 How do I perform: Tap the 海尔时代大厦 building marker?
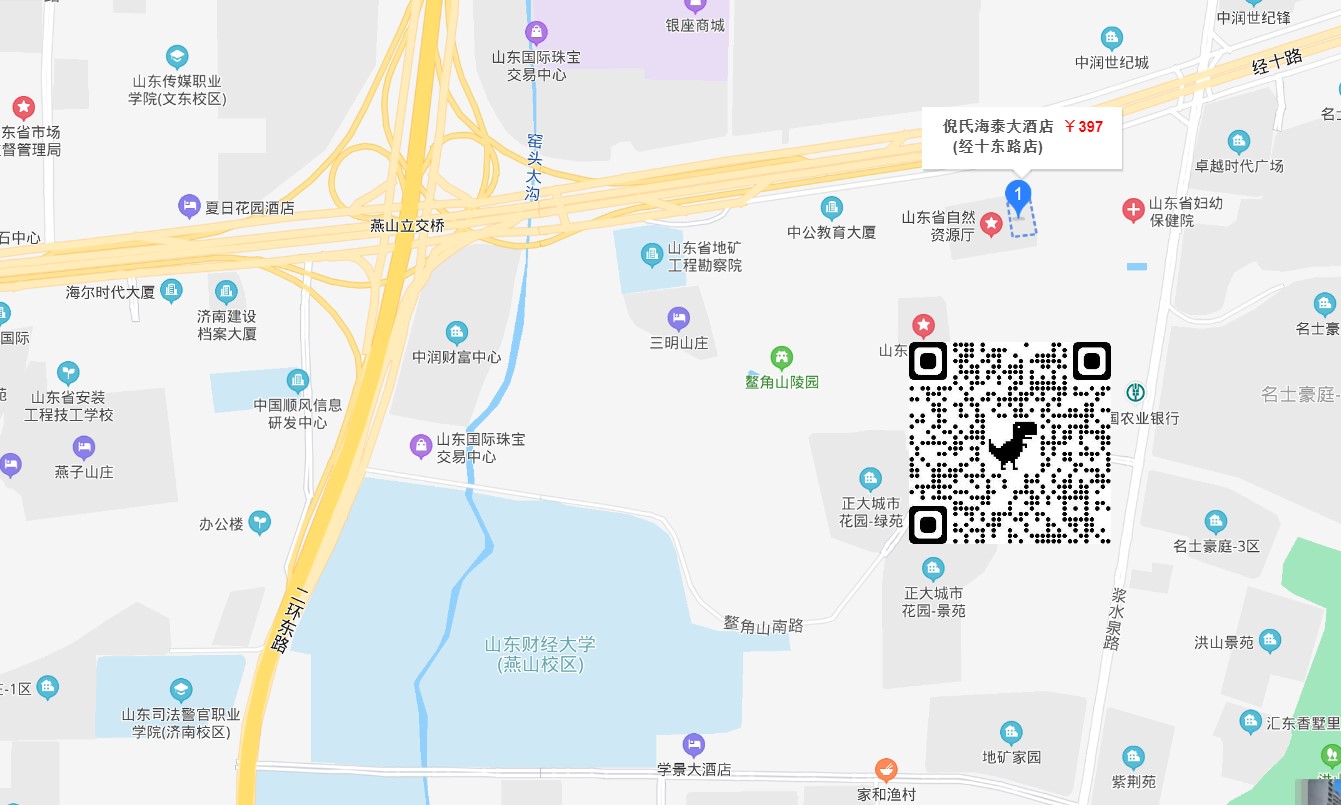click(x=172, y=291)
